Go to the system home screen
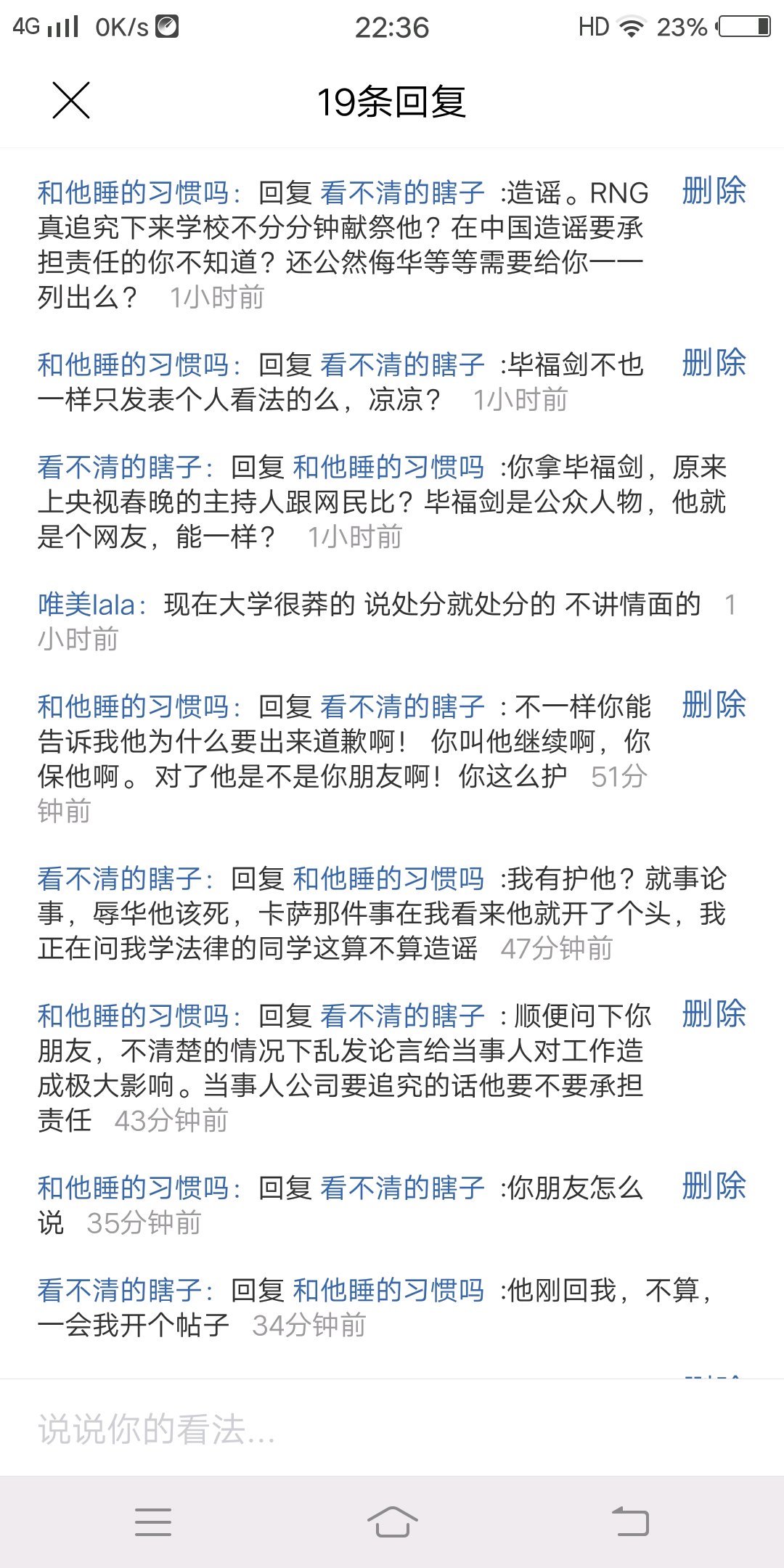Viewport: 784px width, 1568px height. coord(392,1522)
